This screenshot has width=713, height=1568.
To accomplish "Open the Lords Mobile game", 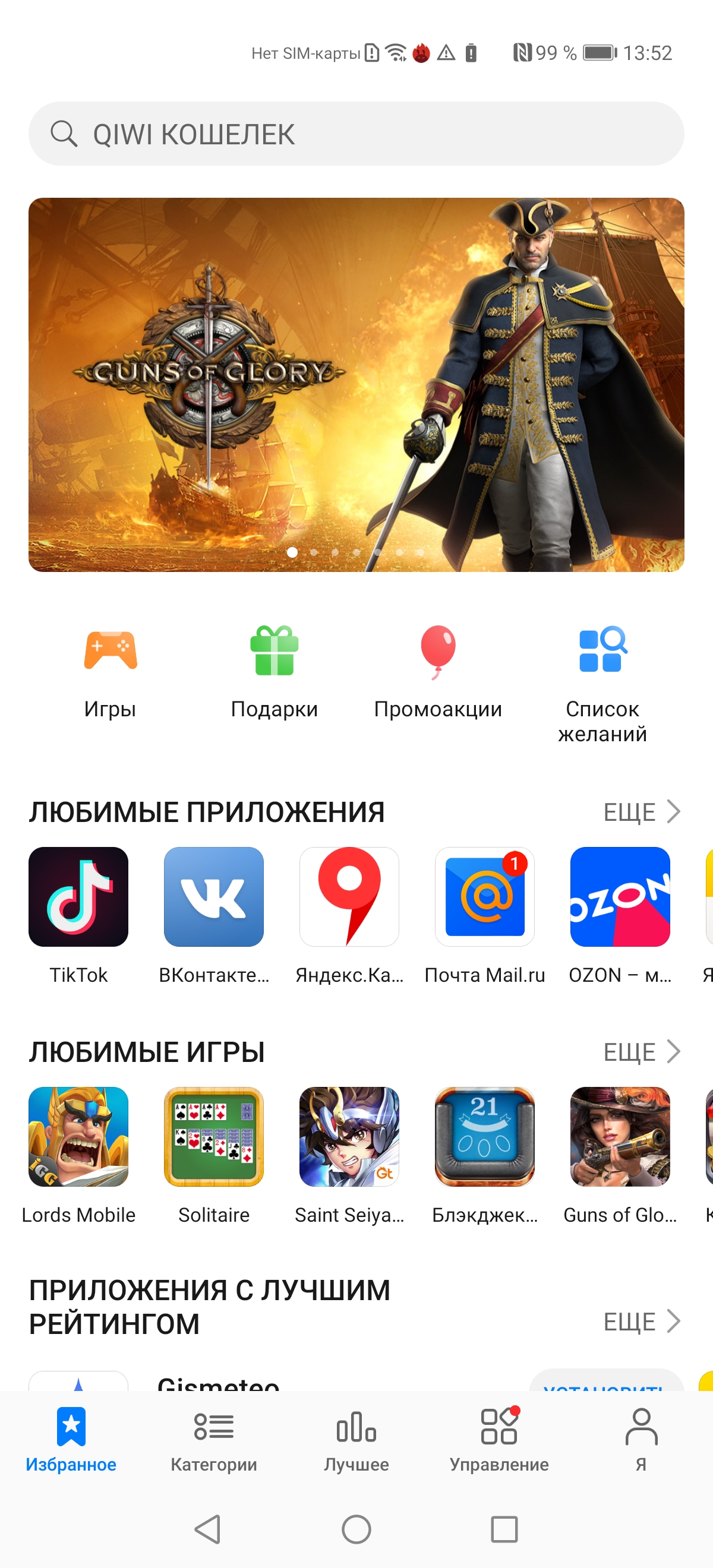I will 78,1136.
